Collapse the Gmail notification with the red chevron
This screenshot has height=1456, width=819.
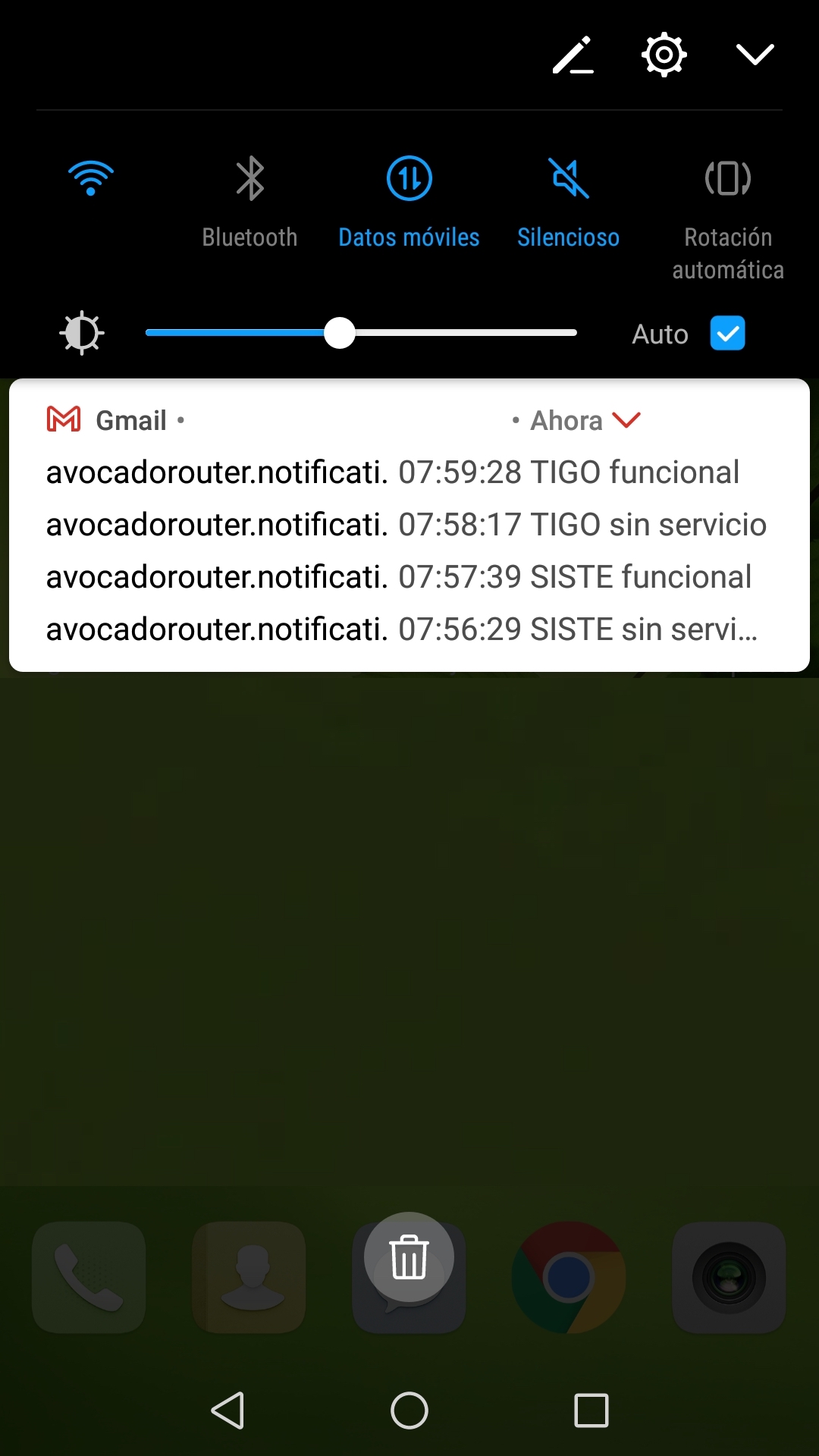tap(627, 419)
